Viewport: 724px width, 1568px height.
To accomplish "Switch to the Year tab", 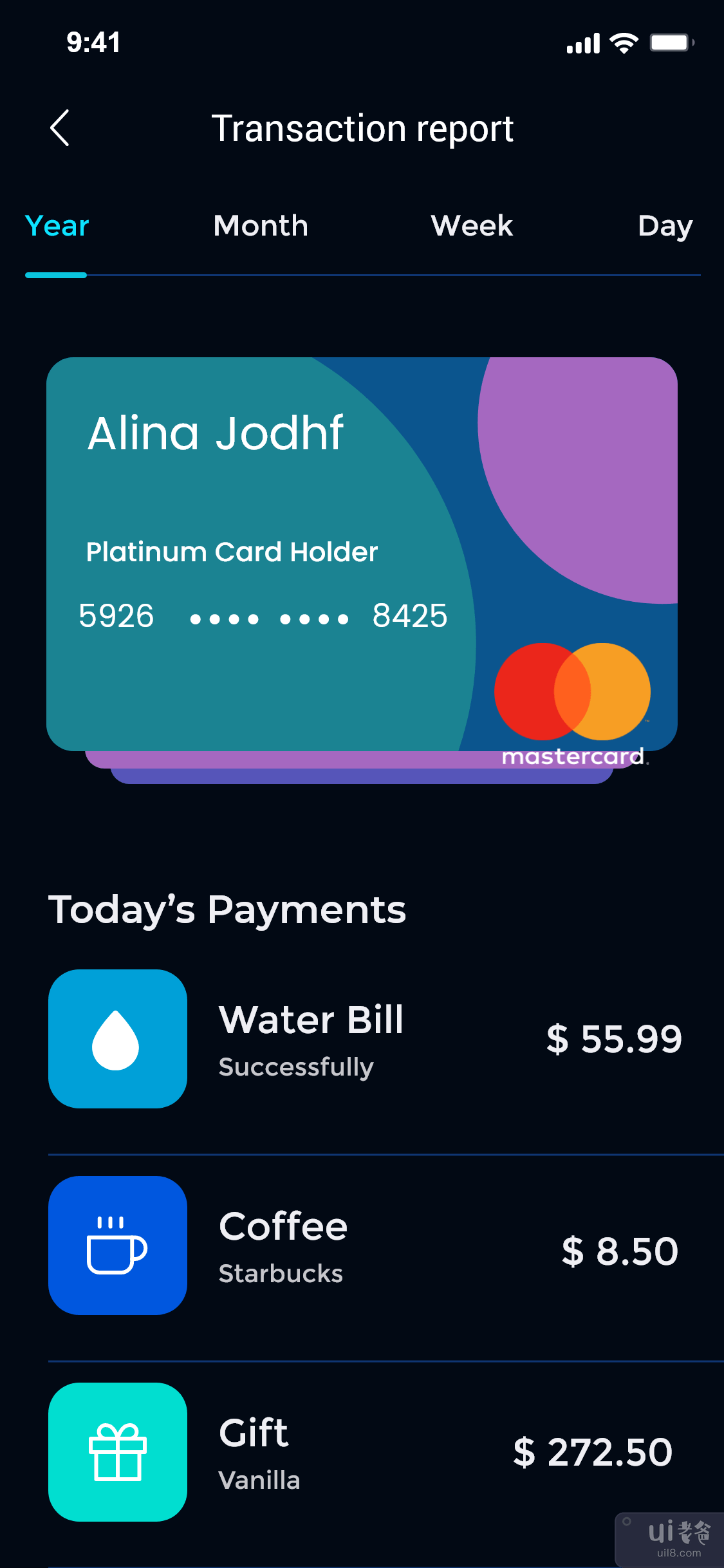I will point(57,227).
